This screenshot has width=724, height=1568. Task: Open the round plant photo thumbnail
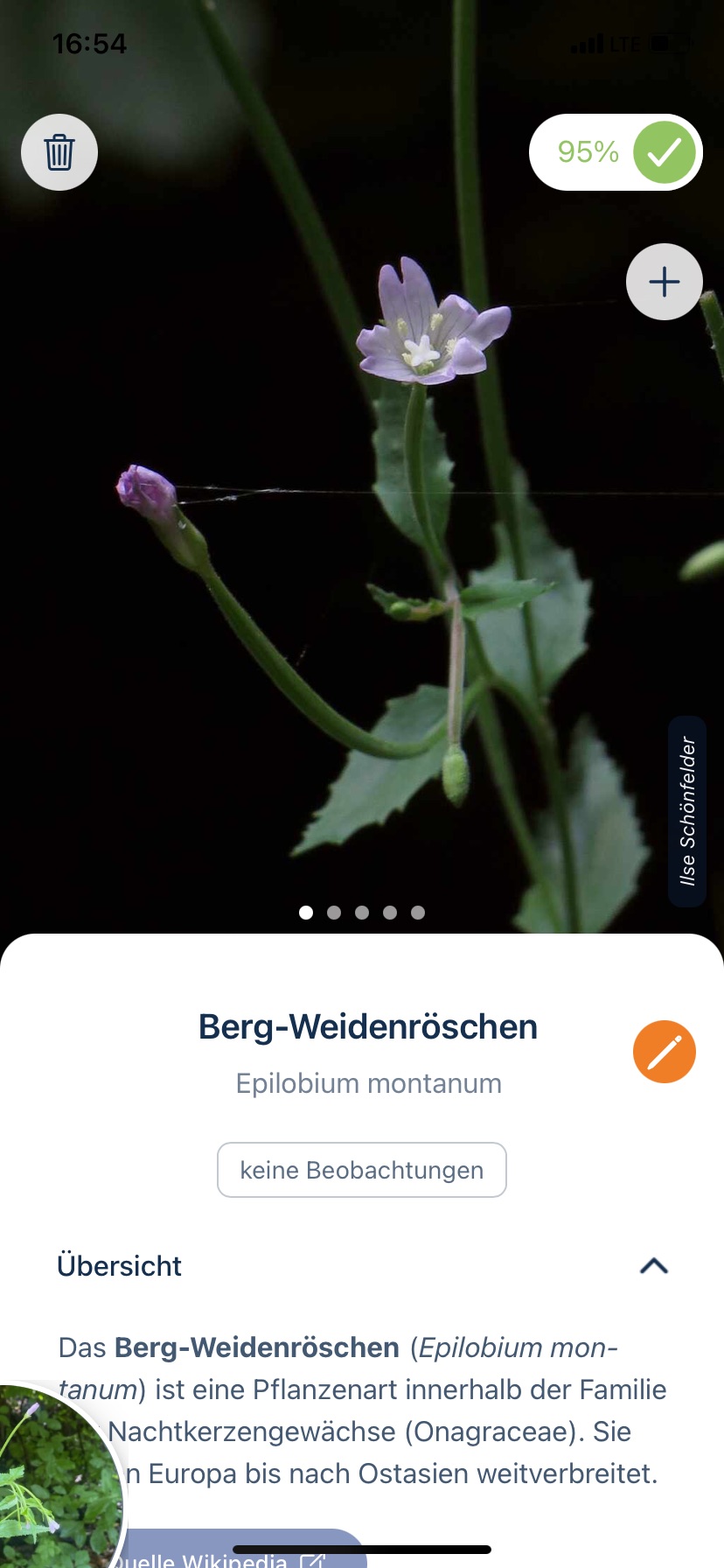(52, 1479)
